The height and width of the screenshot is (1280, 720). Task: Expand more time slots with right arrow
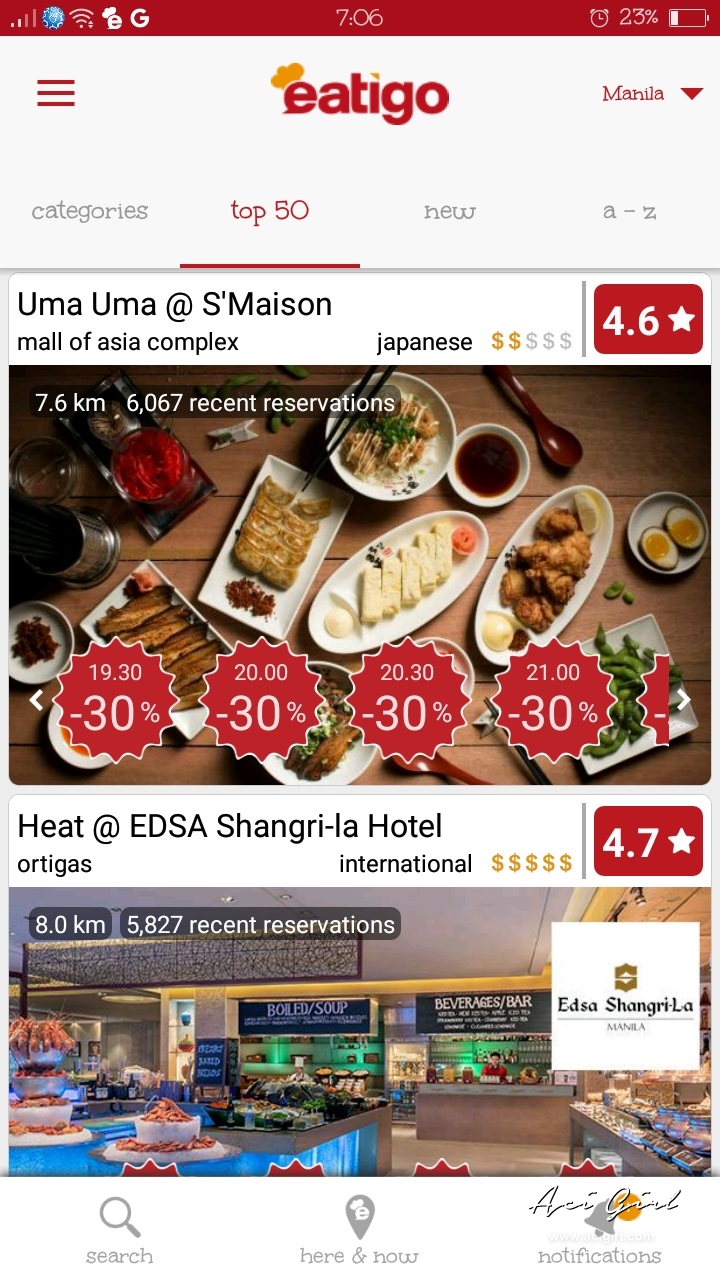pos(684,699)
